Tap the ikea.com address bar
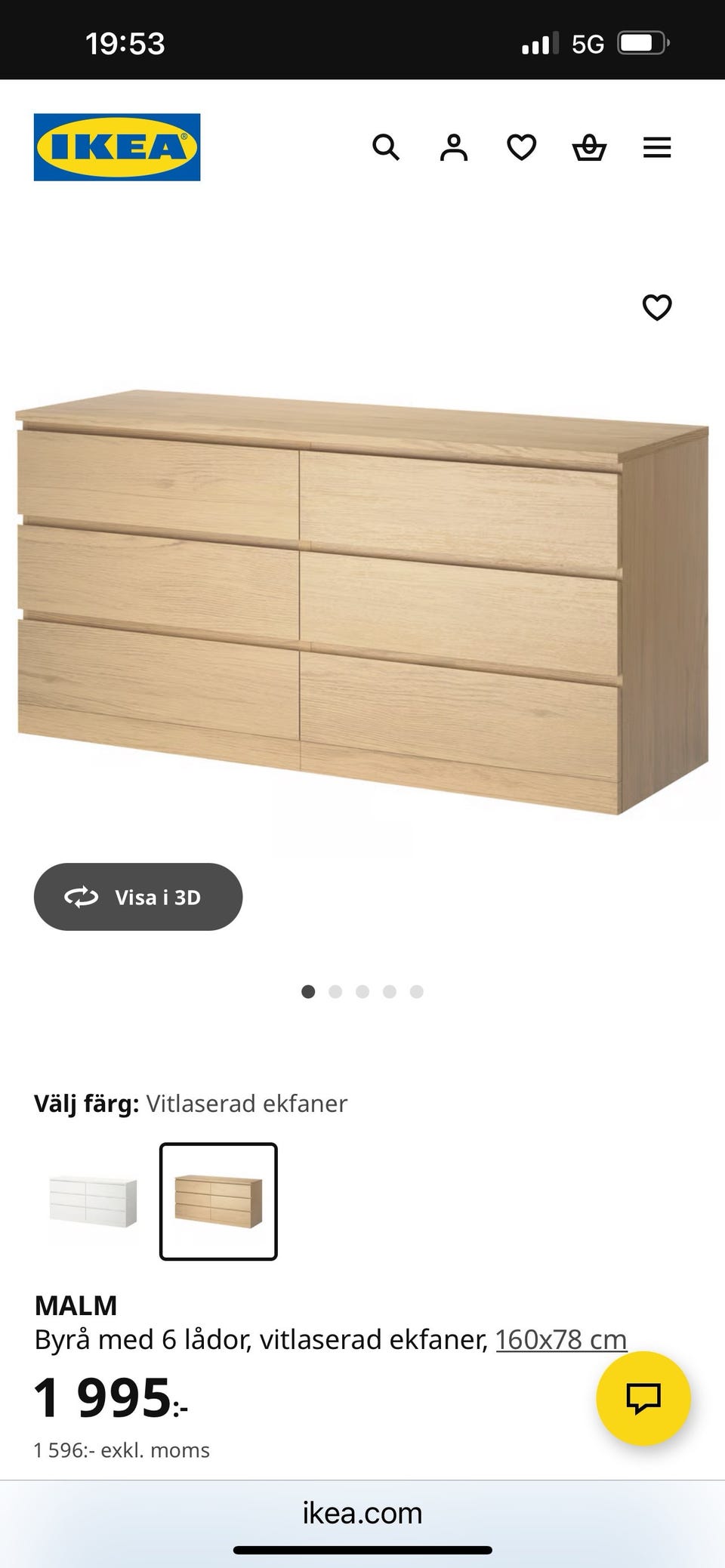This screenshot has width=725, height=1568. click(362, 1512)
